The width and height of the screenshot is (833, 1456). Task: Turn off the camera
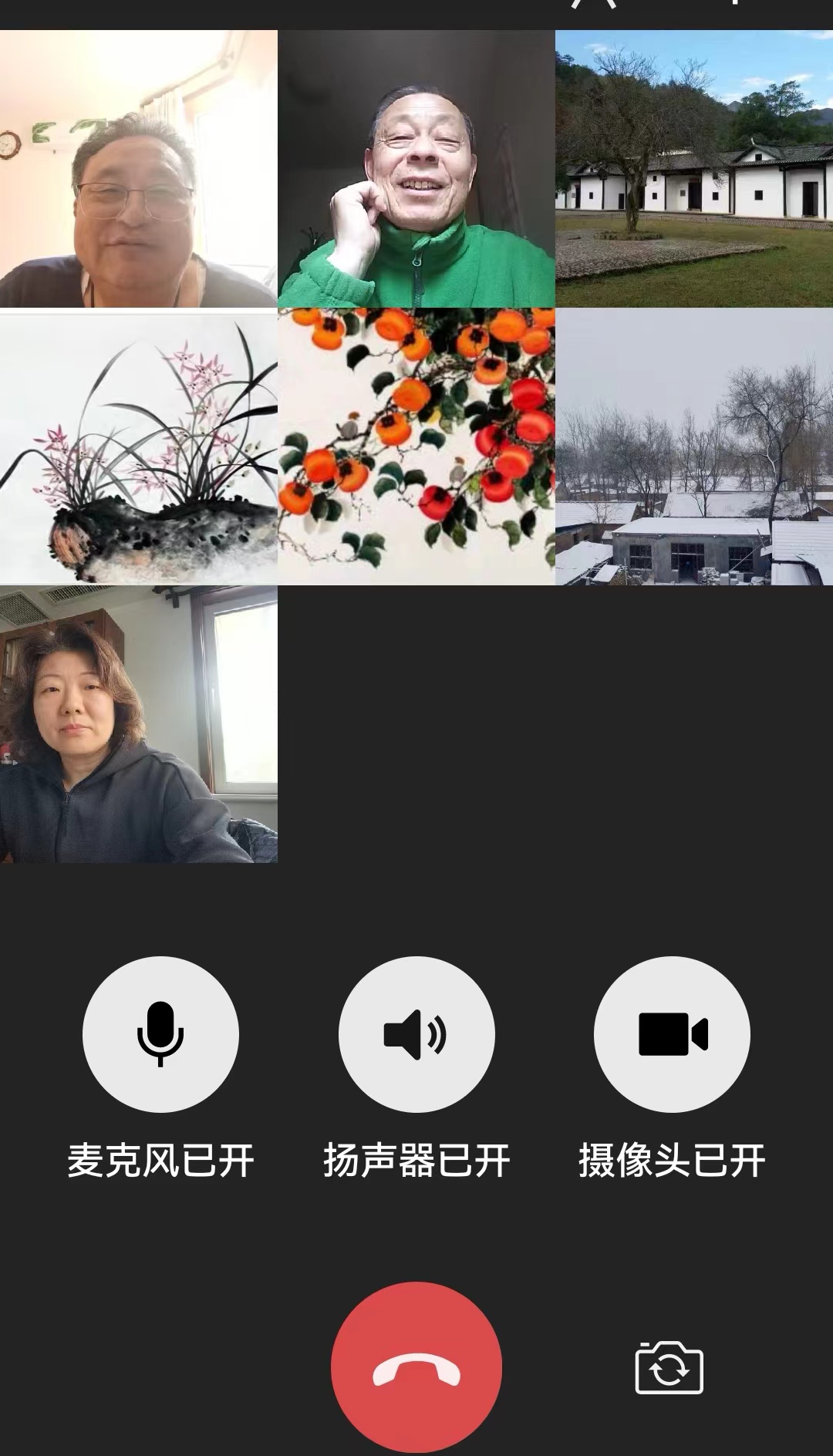[x=672, y=1034]
